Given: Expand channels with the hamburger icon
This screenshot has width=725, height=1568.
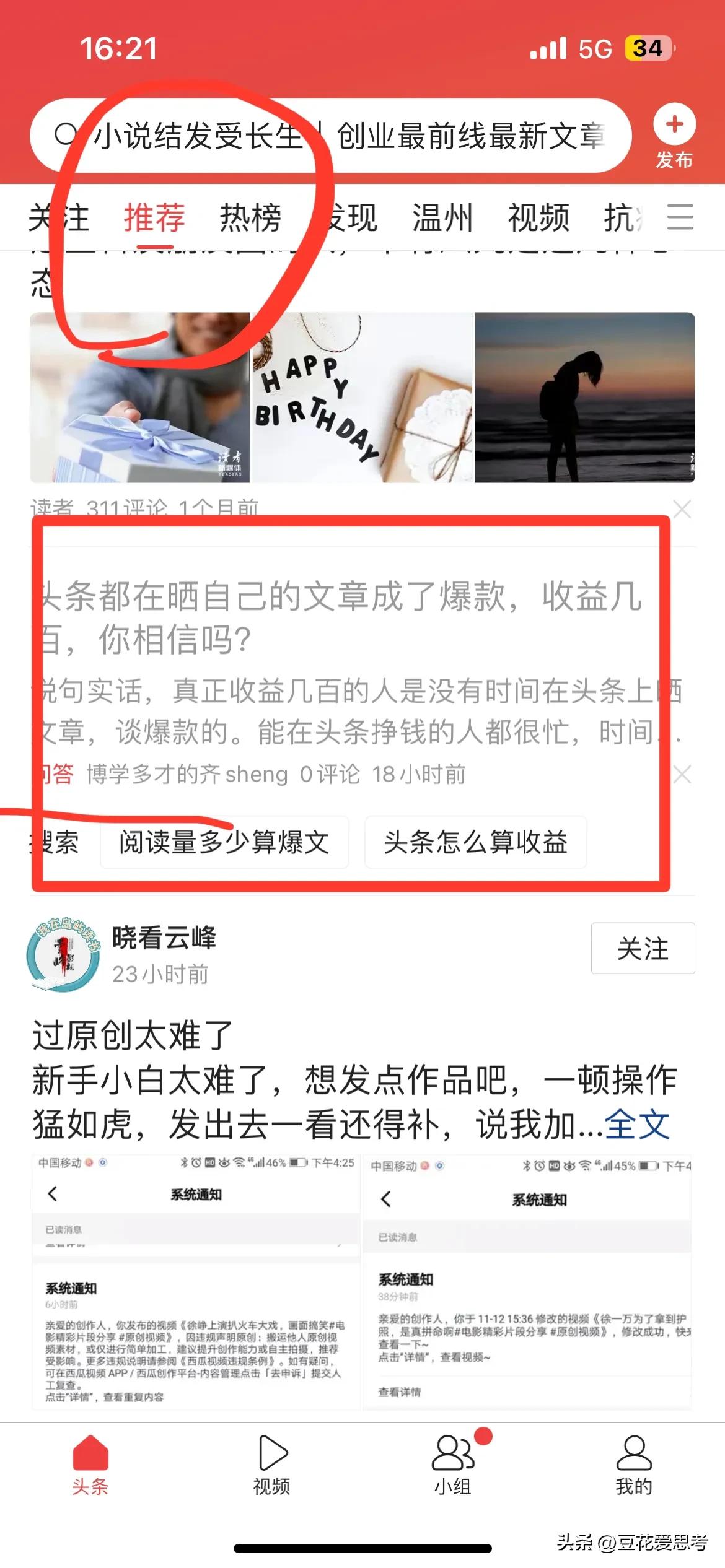Looking at the screenshot, I should coord(679,219).
